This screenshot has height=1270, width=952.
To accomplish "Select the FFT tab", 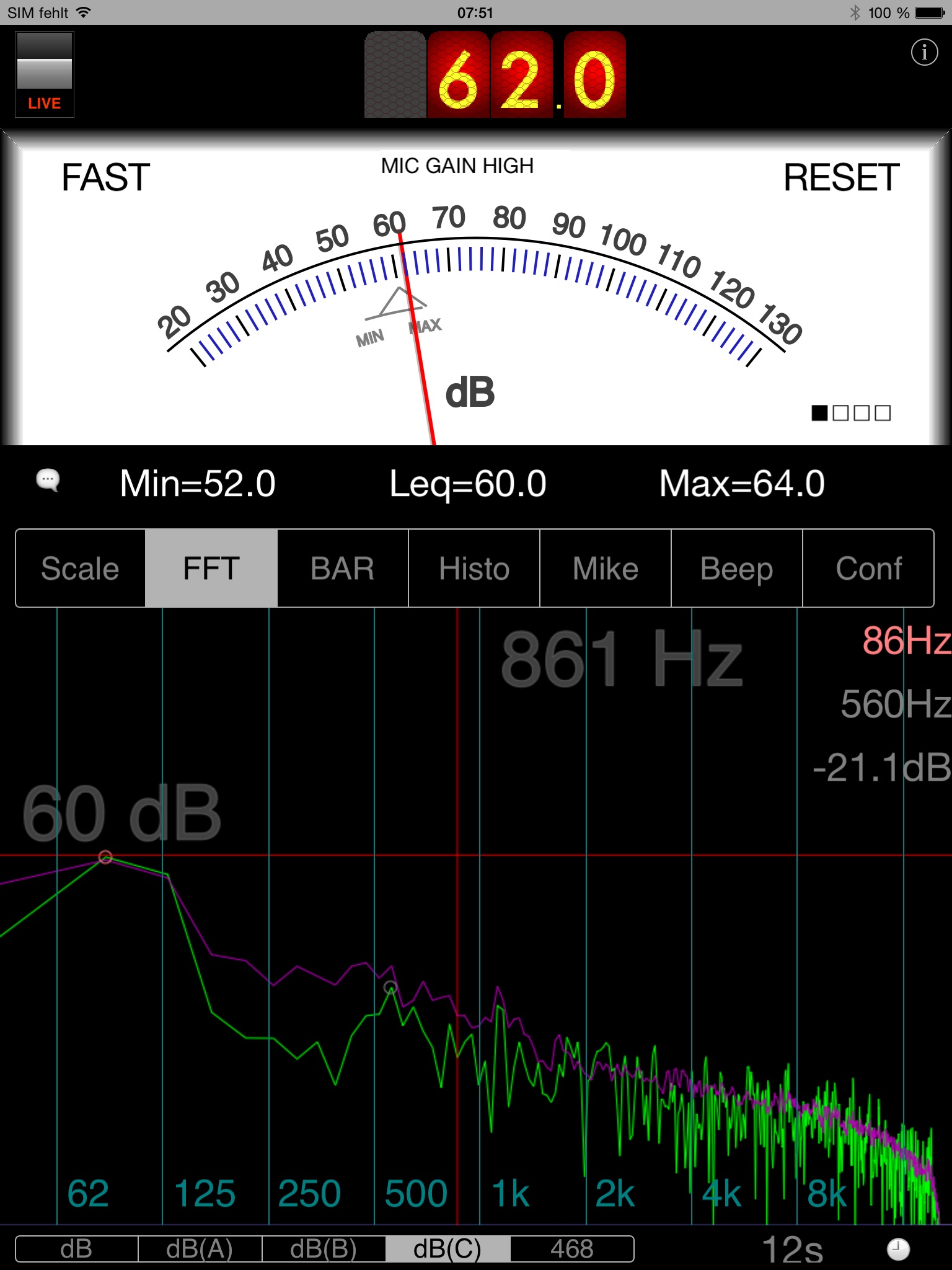I will (x=211, y=569).
